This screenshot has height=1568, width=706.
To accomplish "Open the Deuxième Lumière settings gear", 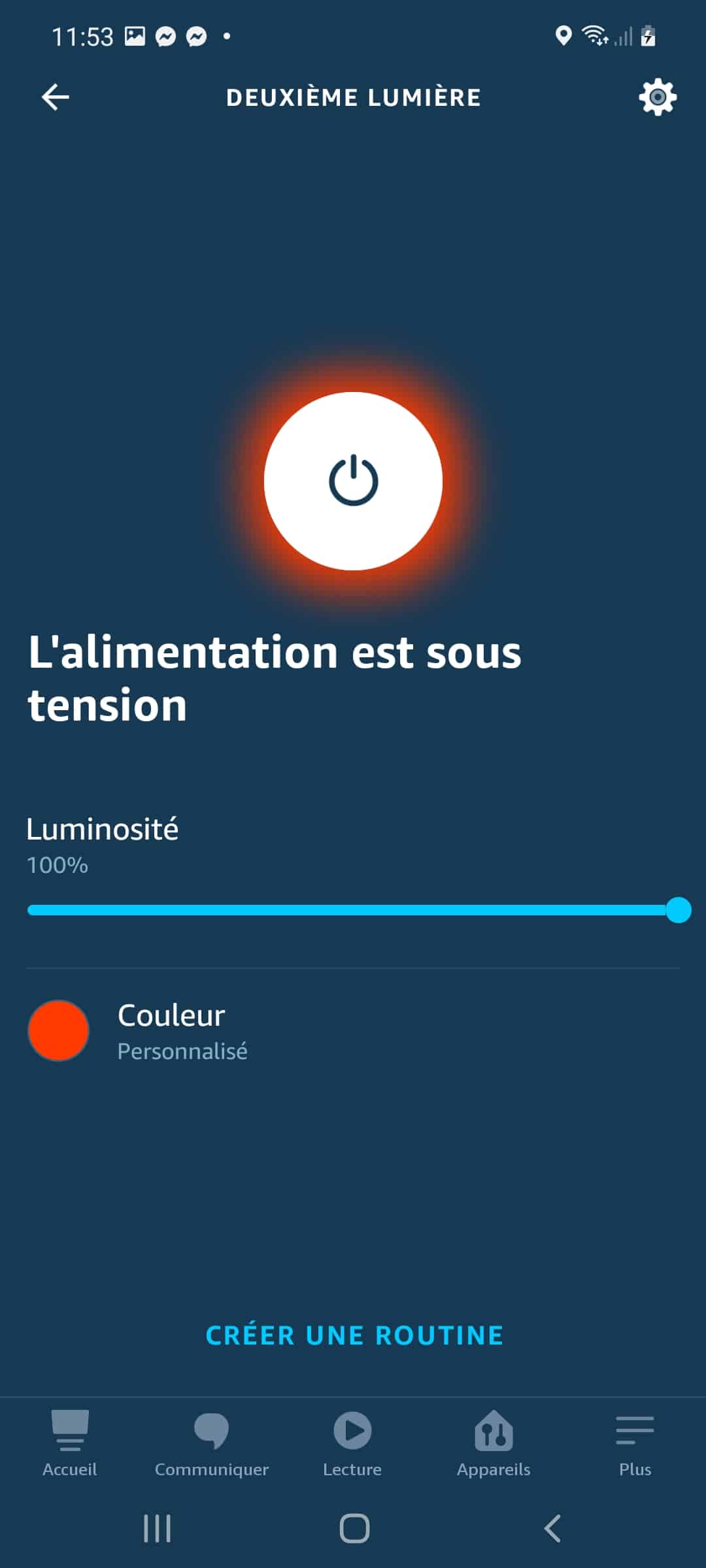I will 657,97.
